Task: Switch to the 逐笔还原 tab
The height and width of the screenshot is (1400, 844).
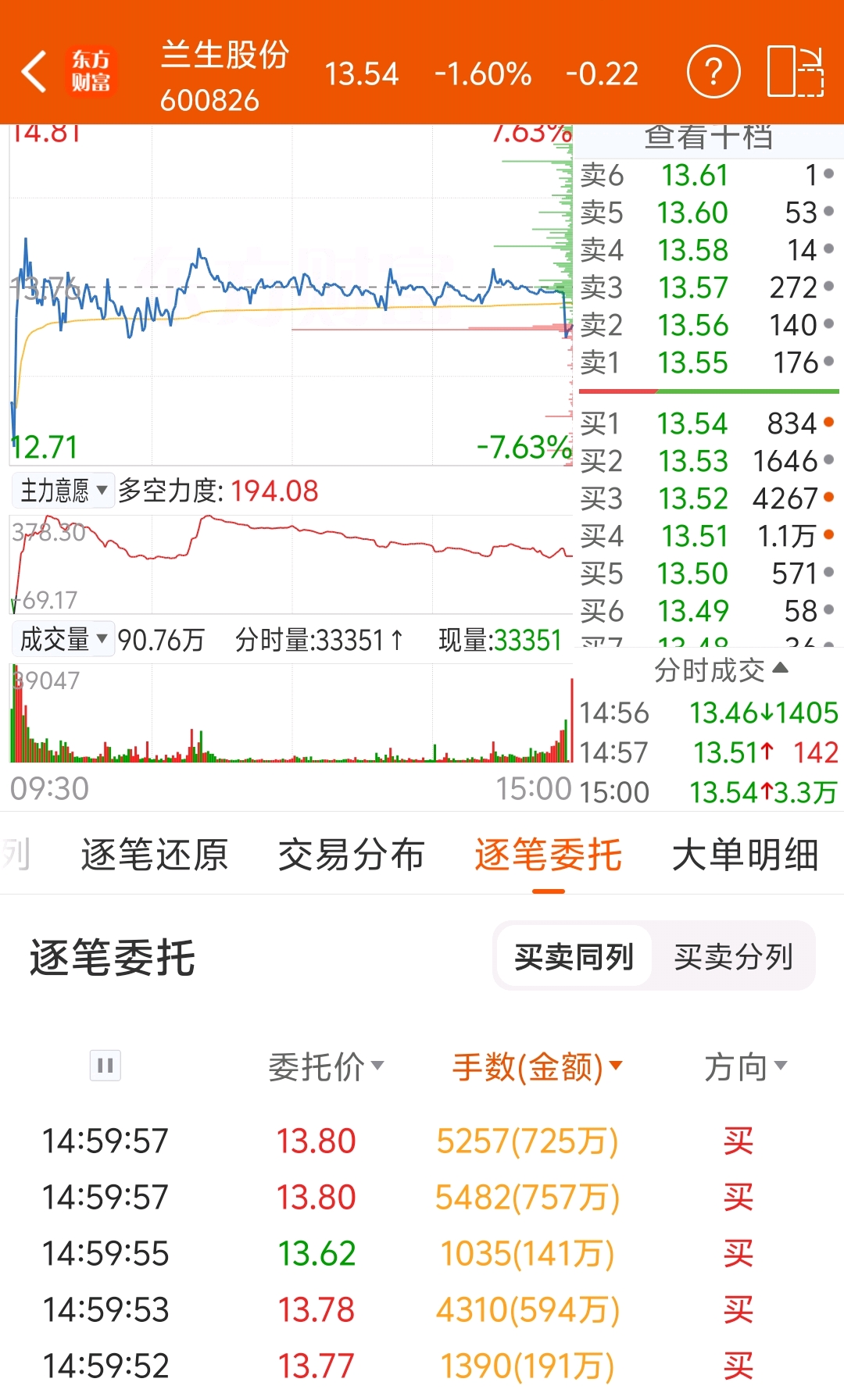Action: tap(155, 854)
